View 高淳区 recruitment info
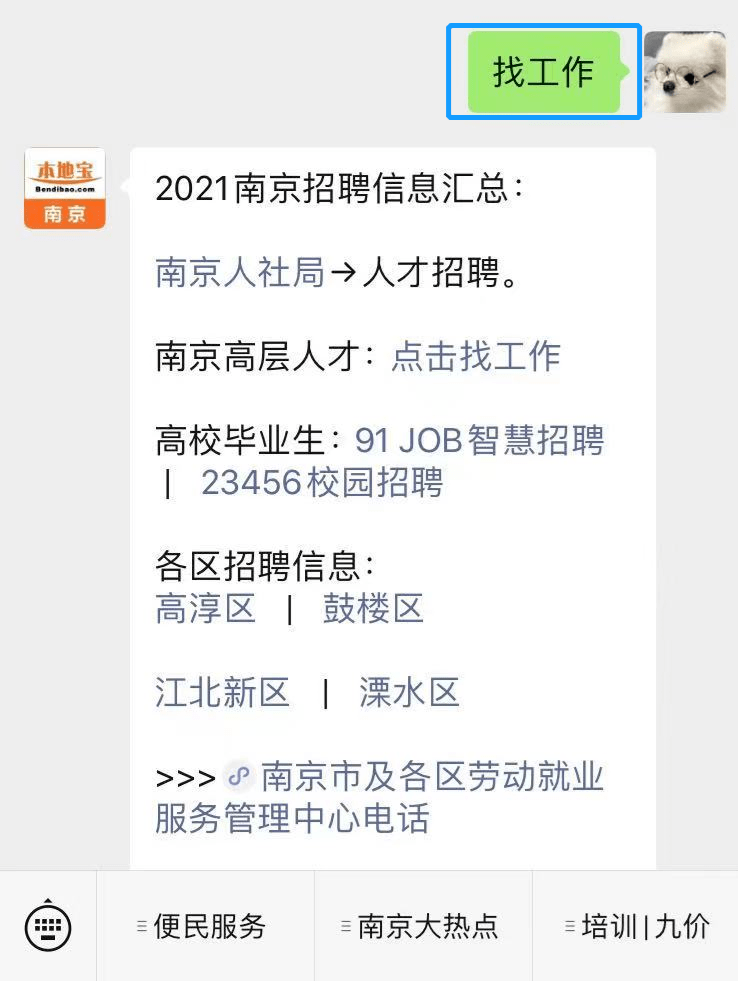 205,608
